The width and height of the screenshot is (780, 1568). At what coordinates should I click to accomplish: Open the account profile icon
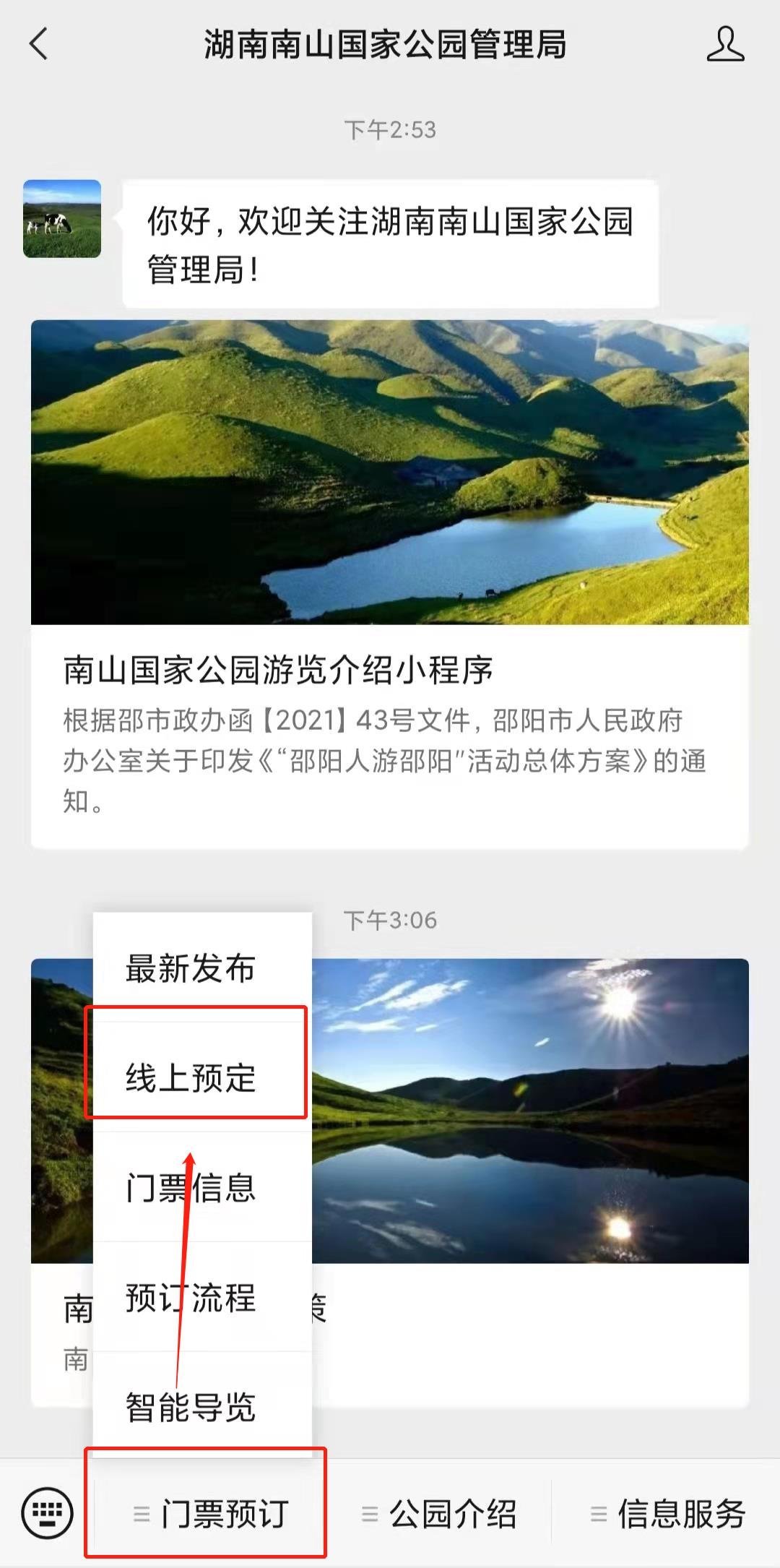pos(725,44)
